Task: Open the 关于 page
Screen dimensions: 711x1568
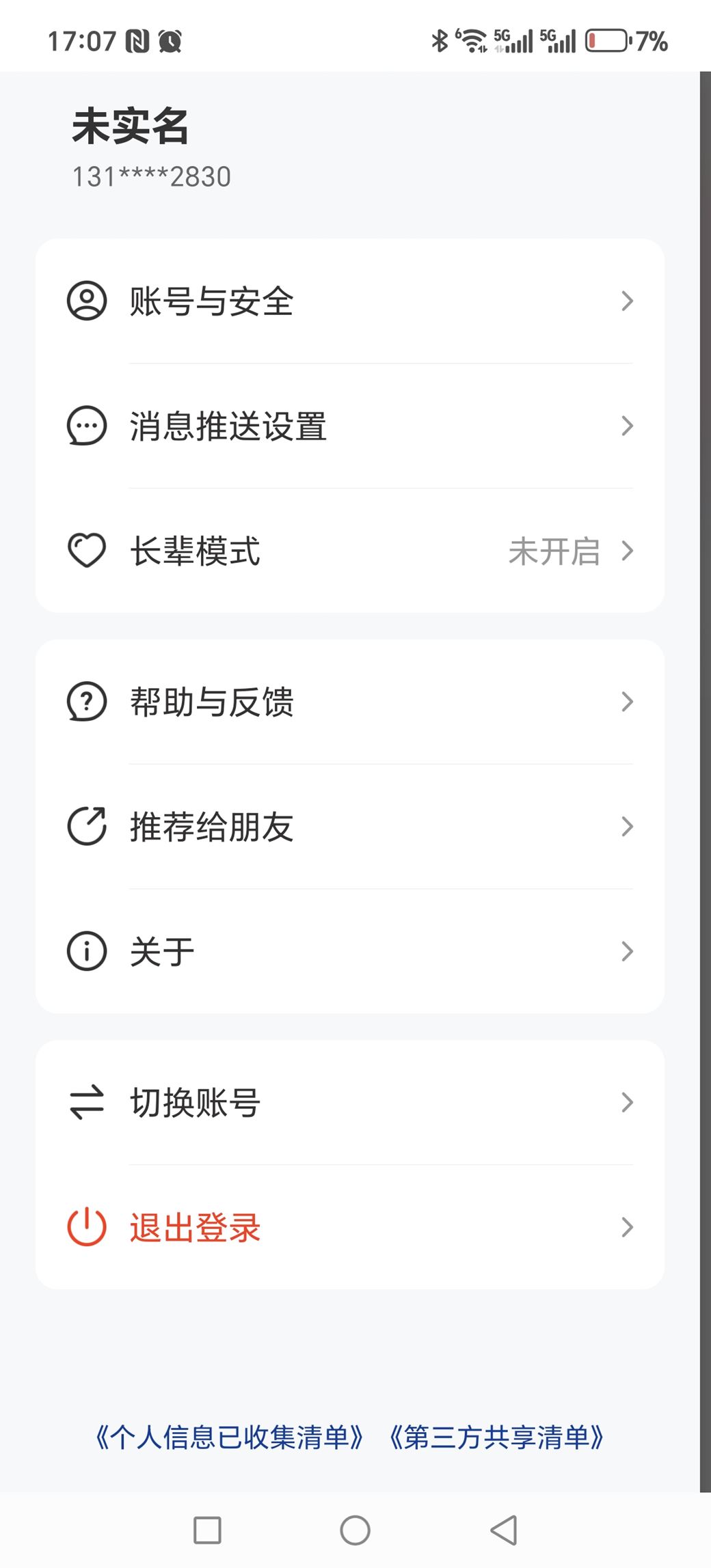Action: pos(349,951)
